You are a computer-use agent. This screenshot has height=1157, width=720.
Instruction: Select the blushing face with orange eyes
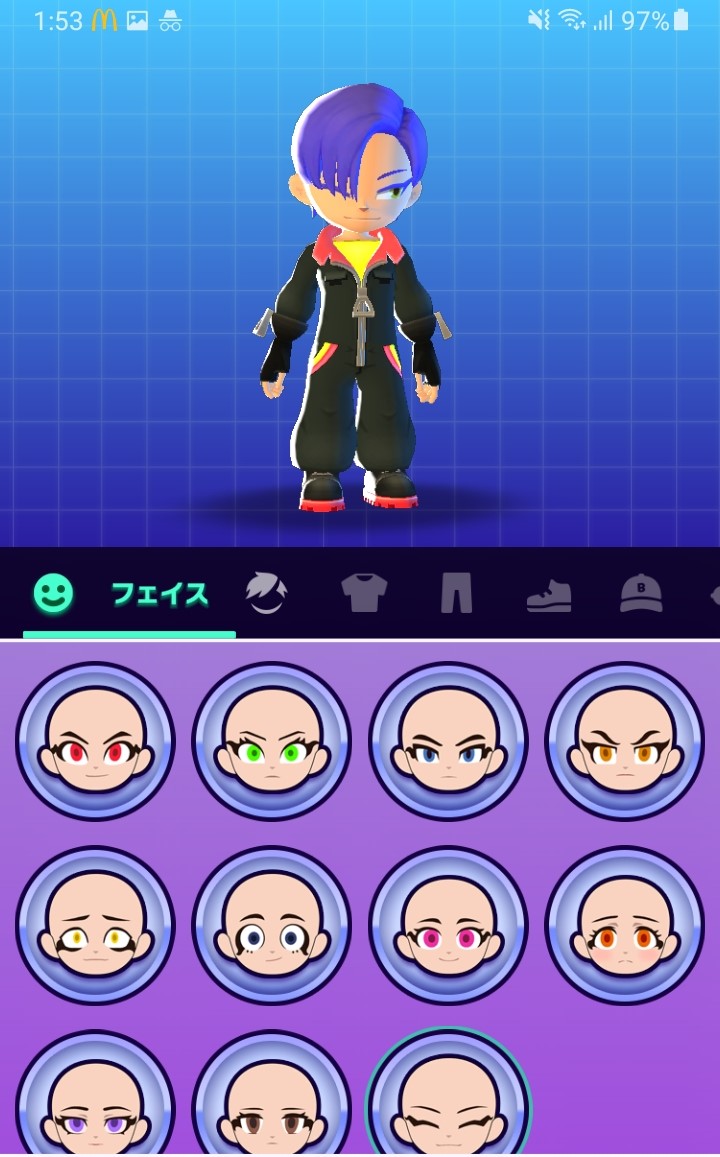pos(624,925)
